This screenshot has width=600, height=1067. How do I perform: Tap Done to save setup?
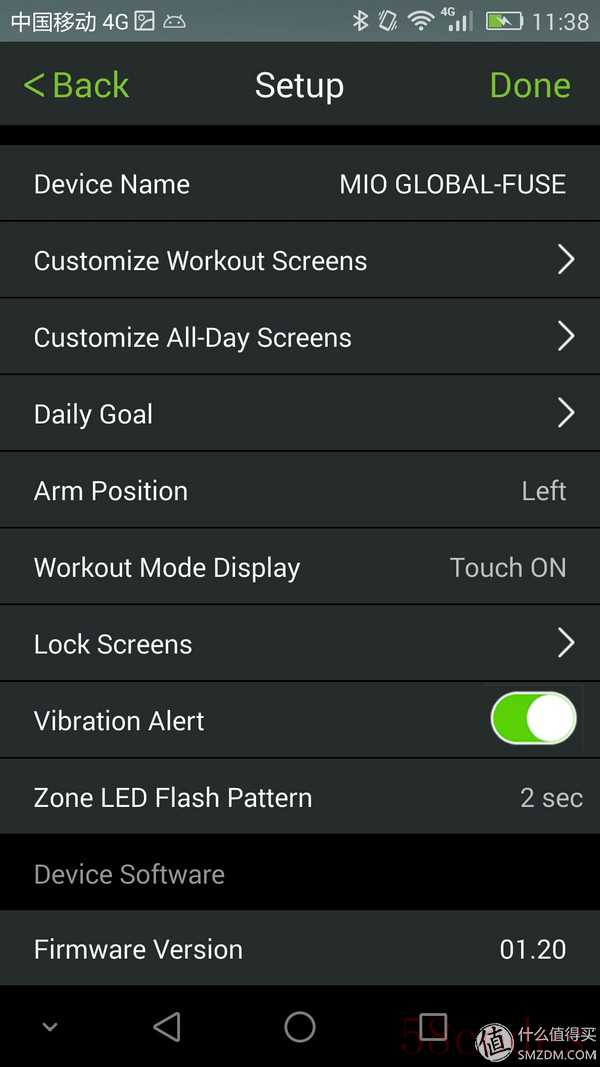click(530, 86)
